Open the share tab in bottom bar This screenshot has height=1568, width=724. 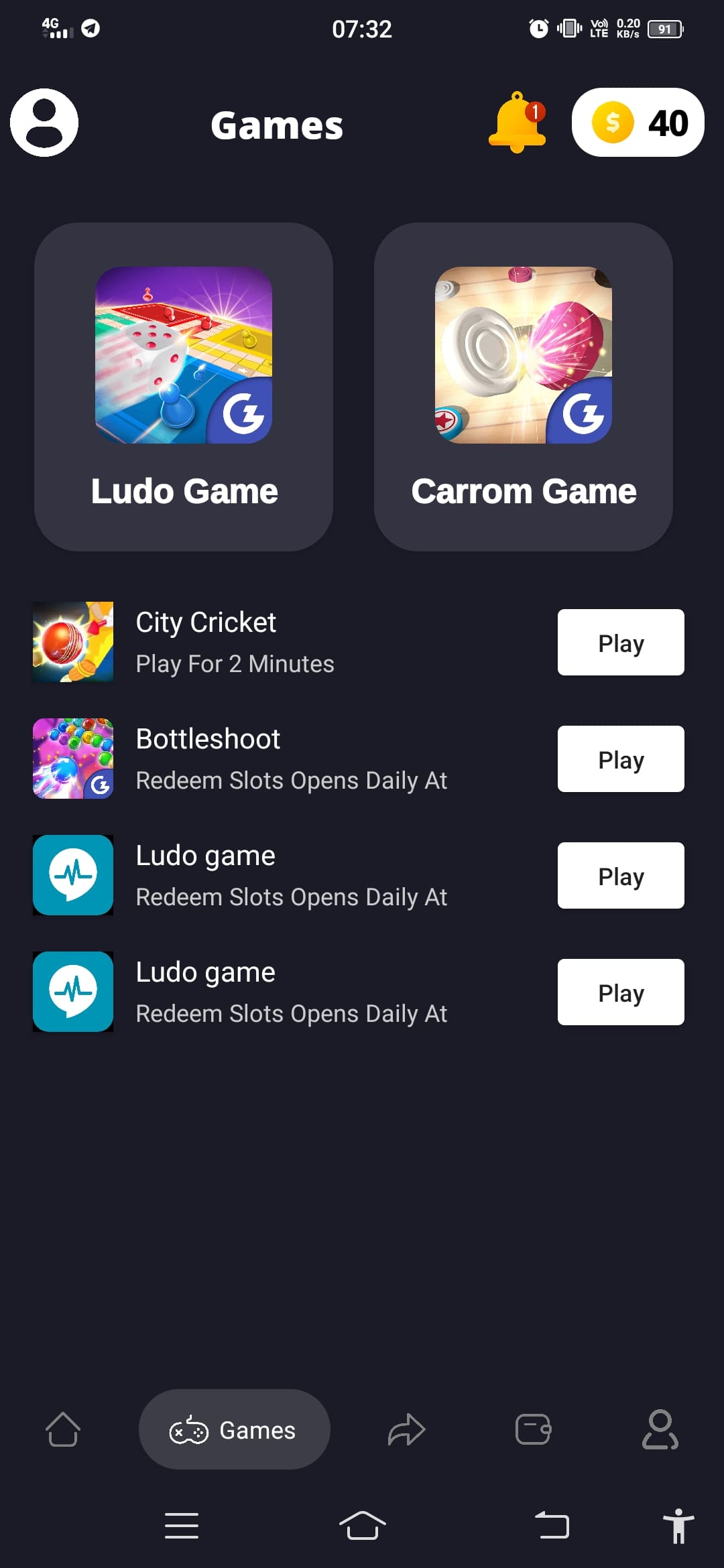[406, 1429]
